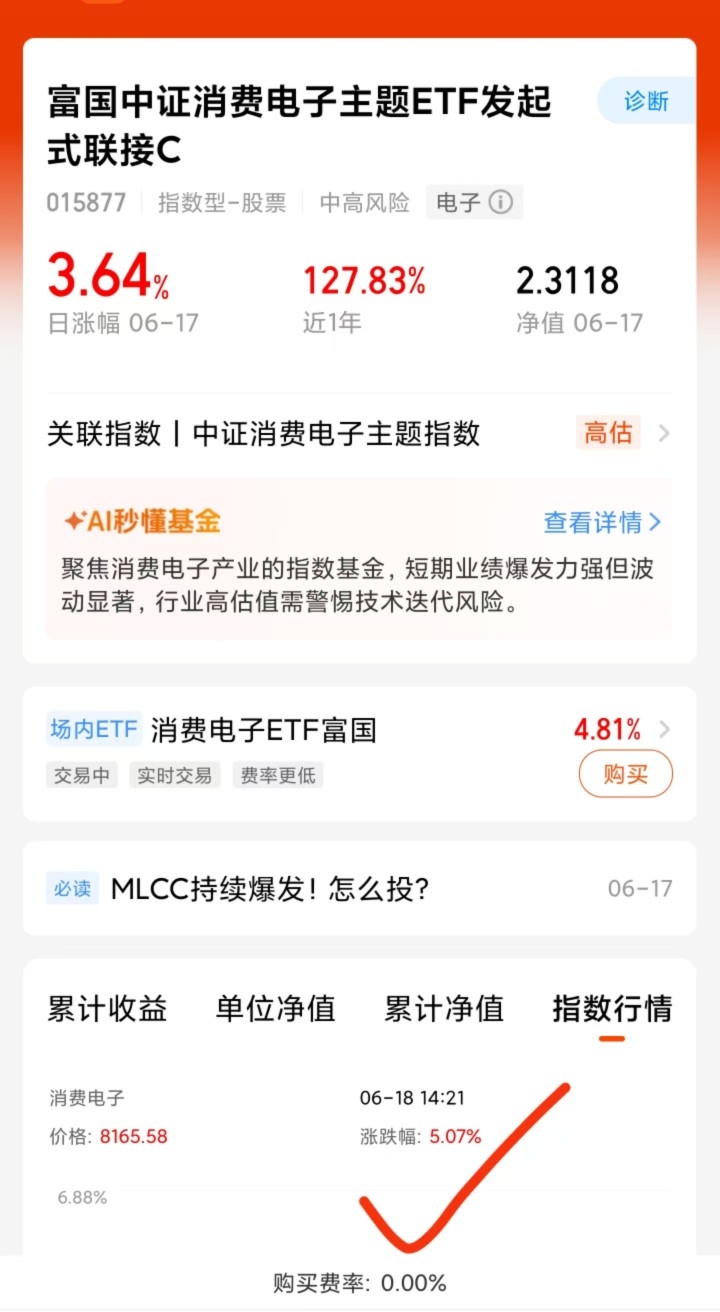The height and width of the screenshot is (1312, 720).
Task: Tap the 购买 button for 消费电子ETF富国
Action: [626, 774]
